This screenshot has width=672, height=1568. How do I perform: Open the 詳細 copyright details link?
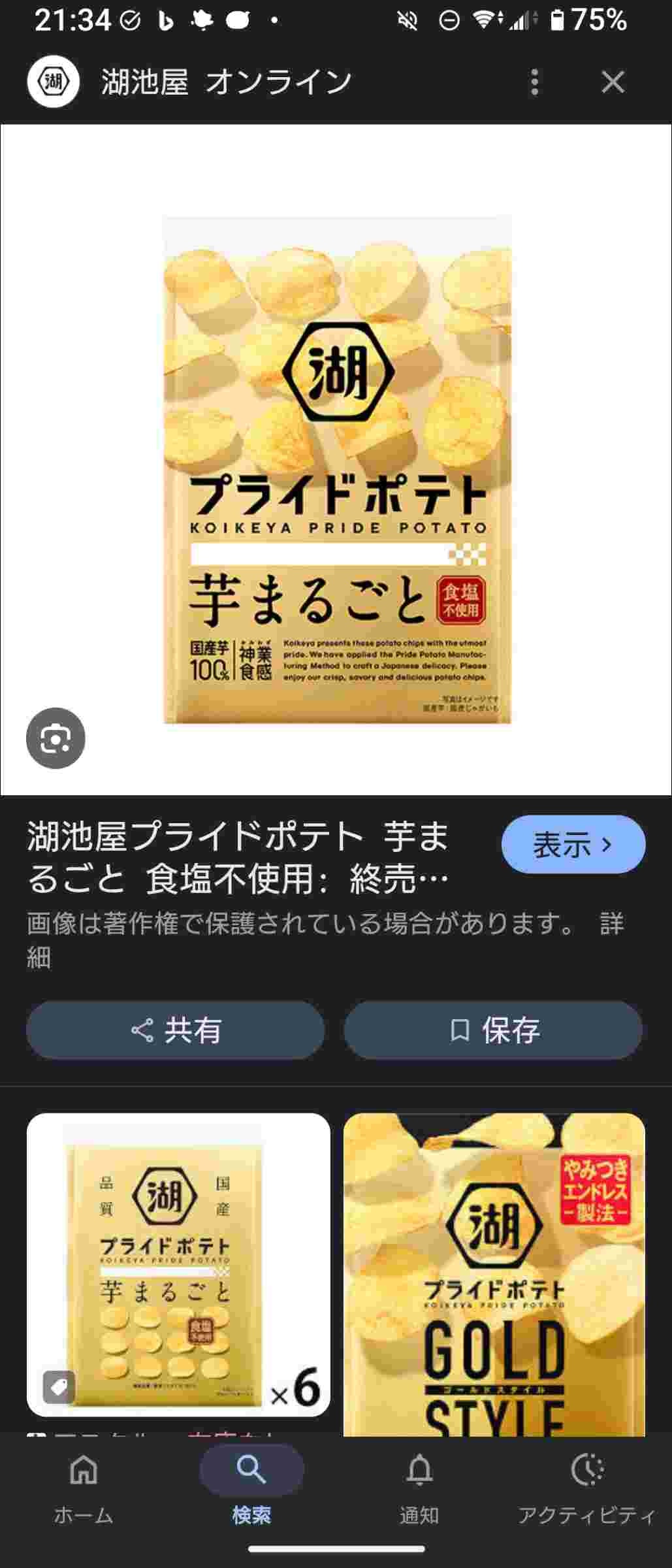coord(611,924)
